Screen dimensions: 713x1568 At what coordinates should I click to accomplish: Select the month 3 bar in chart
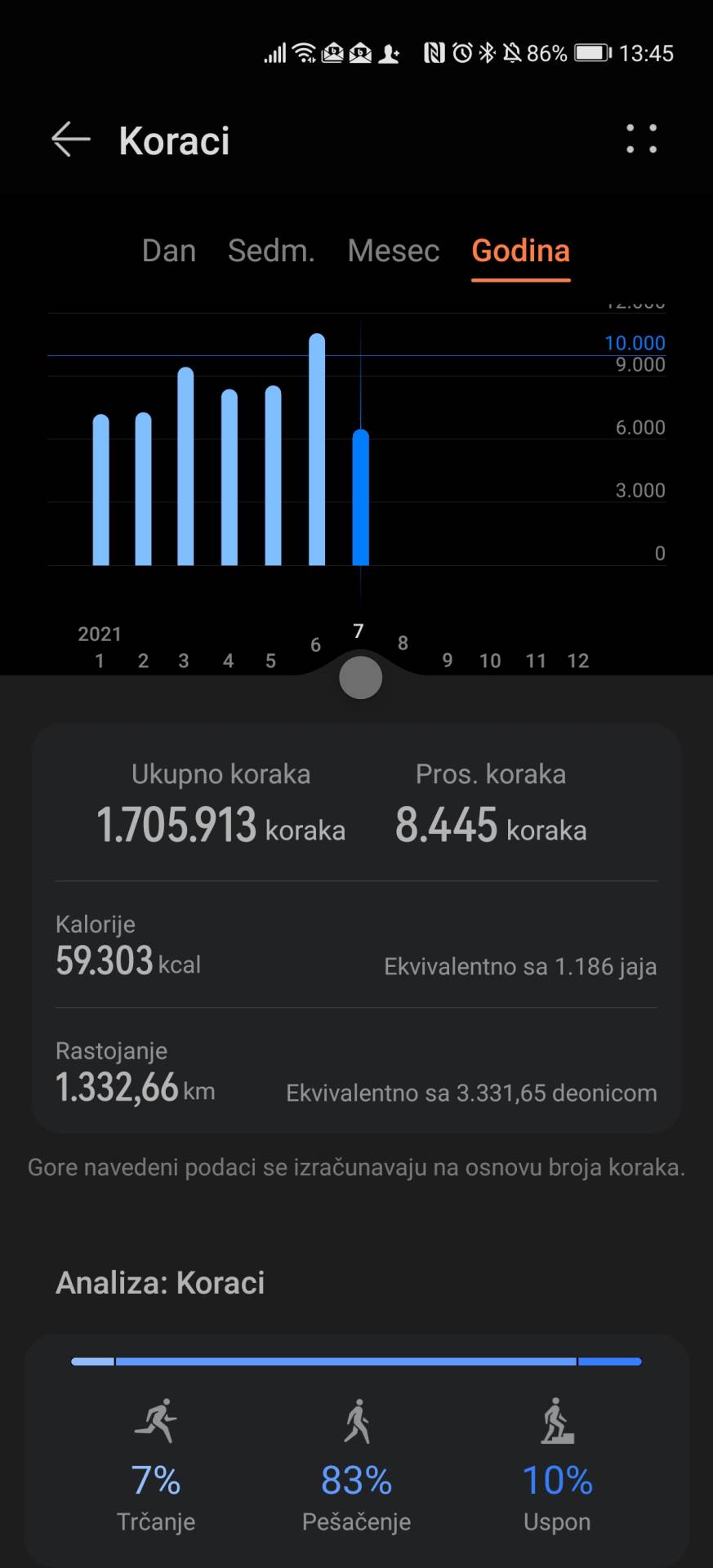186,466
